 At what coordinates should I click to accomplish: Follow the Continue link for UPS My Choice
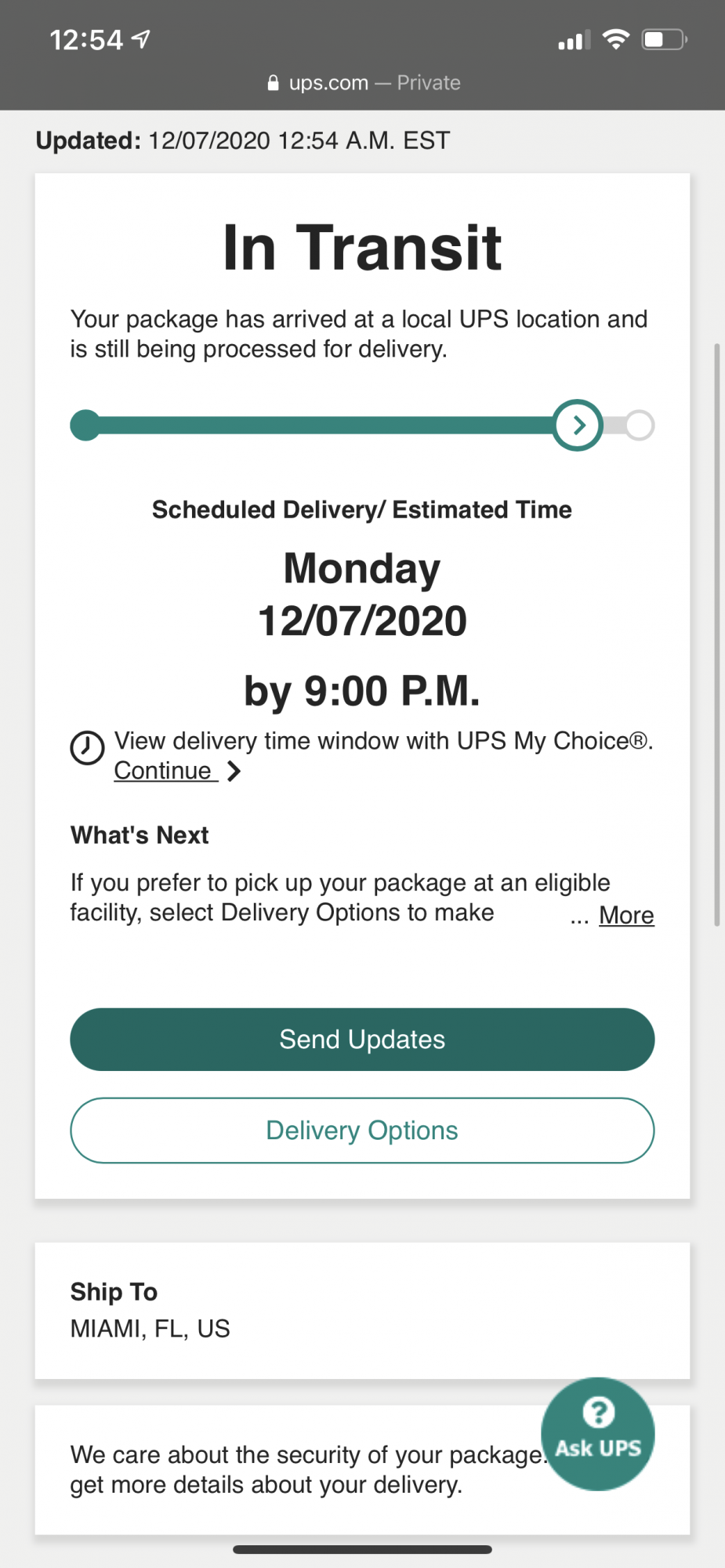point(164,771)
